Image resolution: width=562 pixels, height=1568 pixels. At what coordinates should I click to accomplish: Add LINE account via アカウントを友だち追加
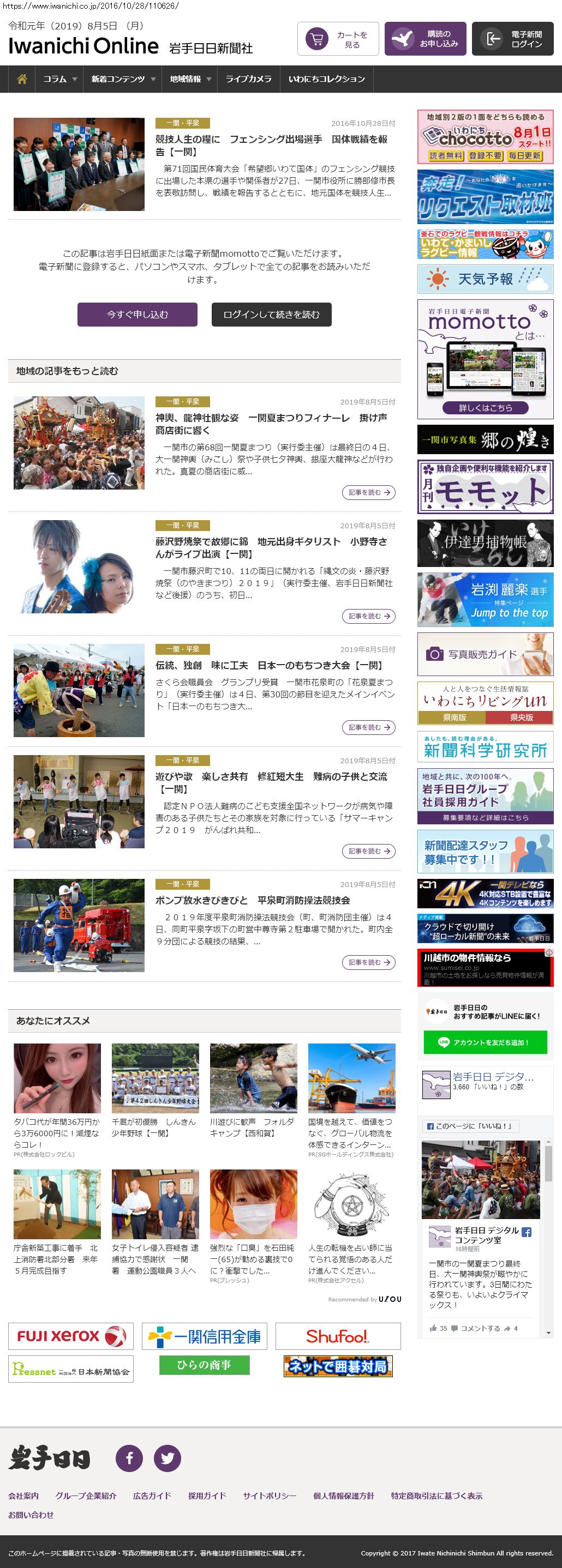coord(485,1042)
